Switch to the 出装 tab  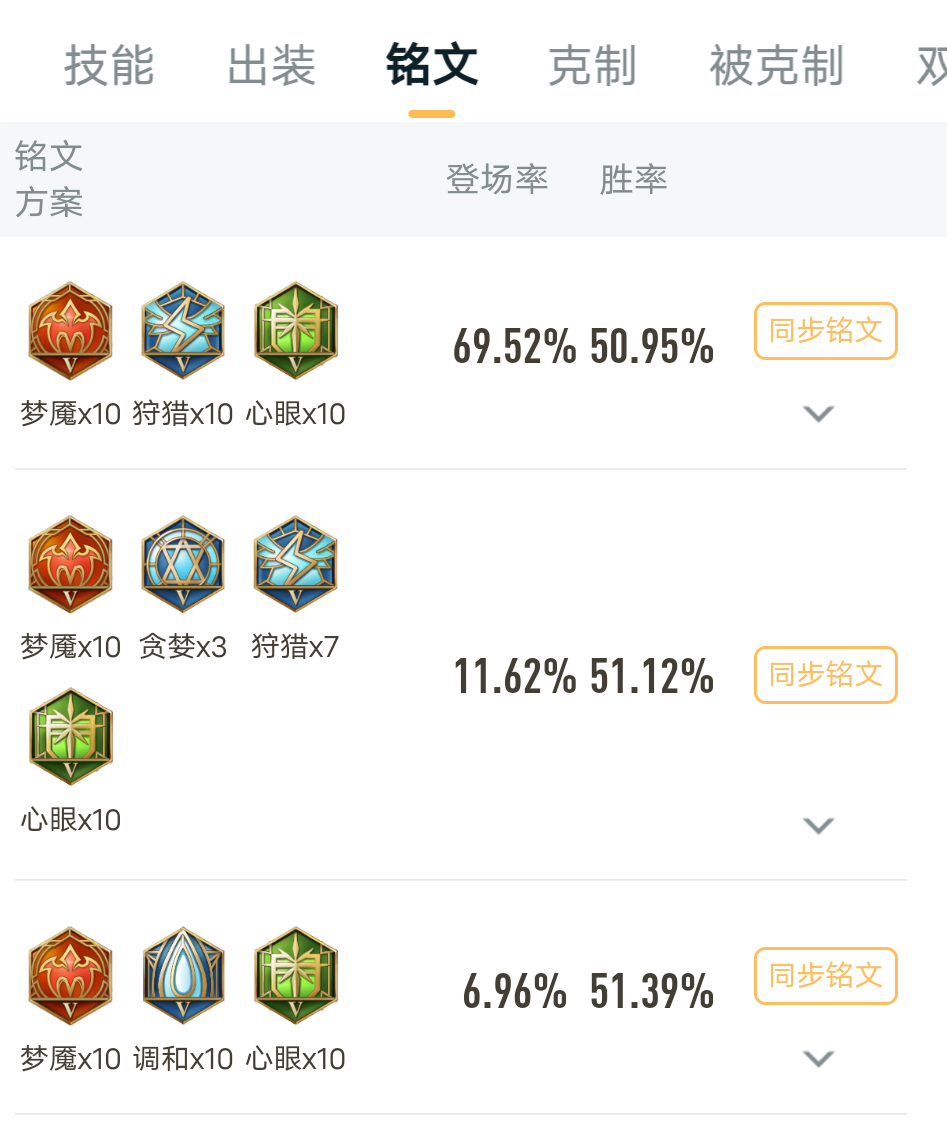pyautogui.click(x=271, y=66)
